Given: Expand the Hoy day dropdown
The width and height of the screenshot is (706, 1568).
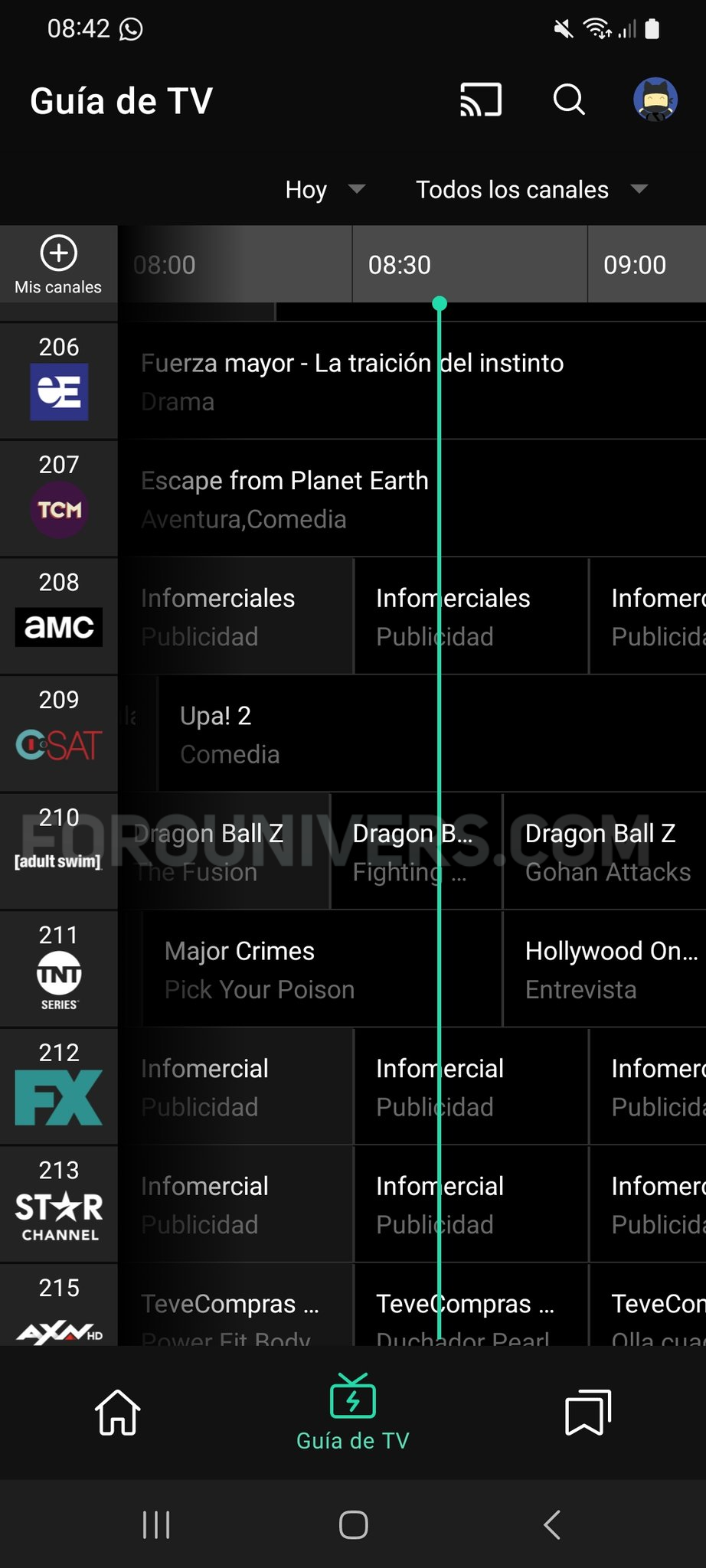Looking at the screenshot, I should [x=325, y=189].
